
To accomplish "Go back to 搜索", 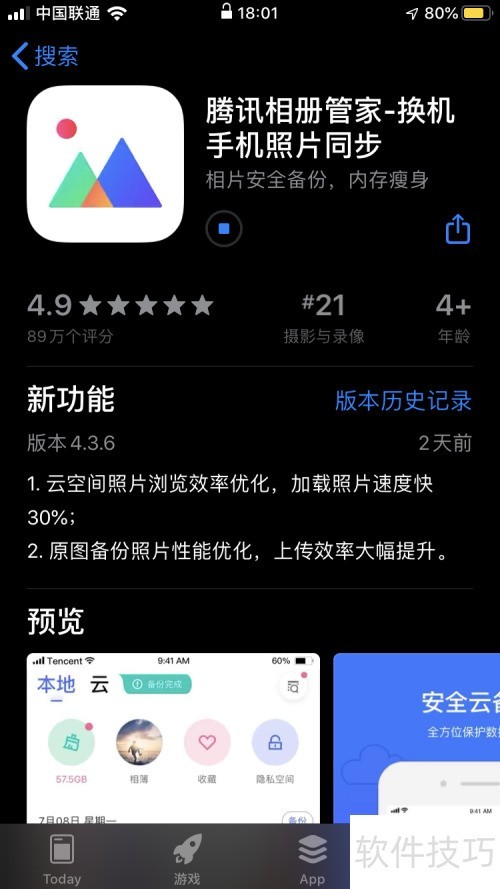I will pyautogui.click(x=44, y=56).
